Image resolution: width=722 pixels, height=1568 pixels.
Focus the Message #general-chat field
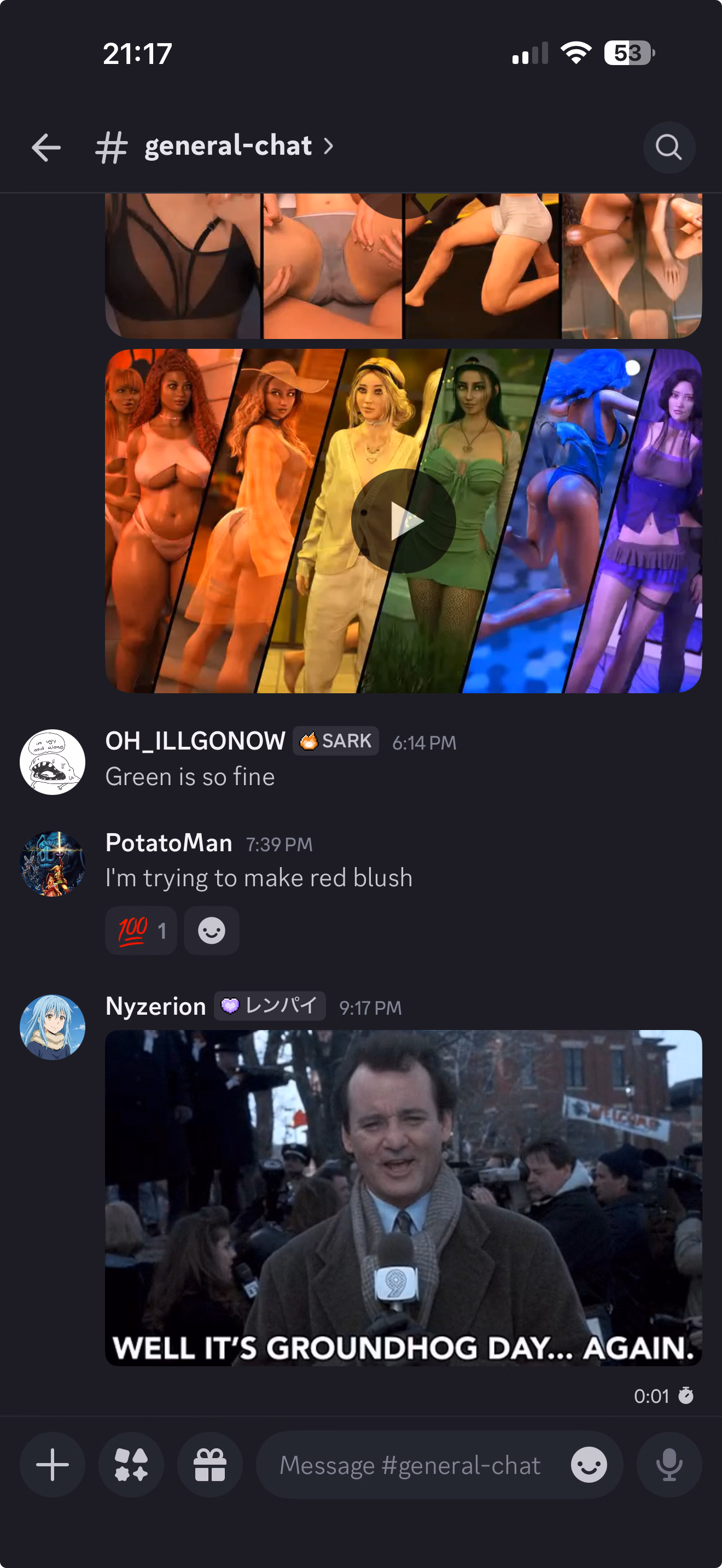coord(410,1465)
